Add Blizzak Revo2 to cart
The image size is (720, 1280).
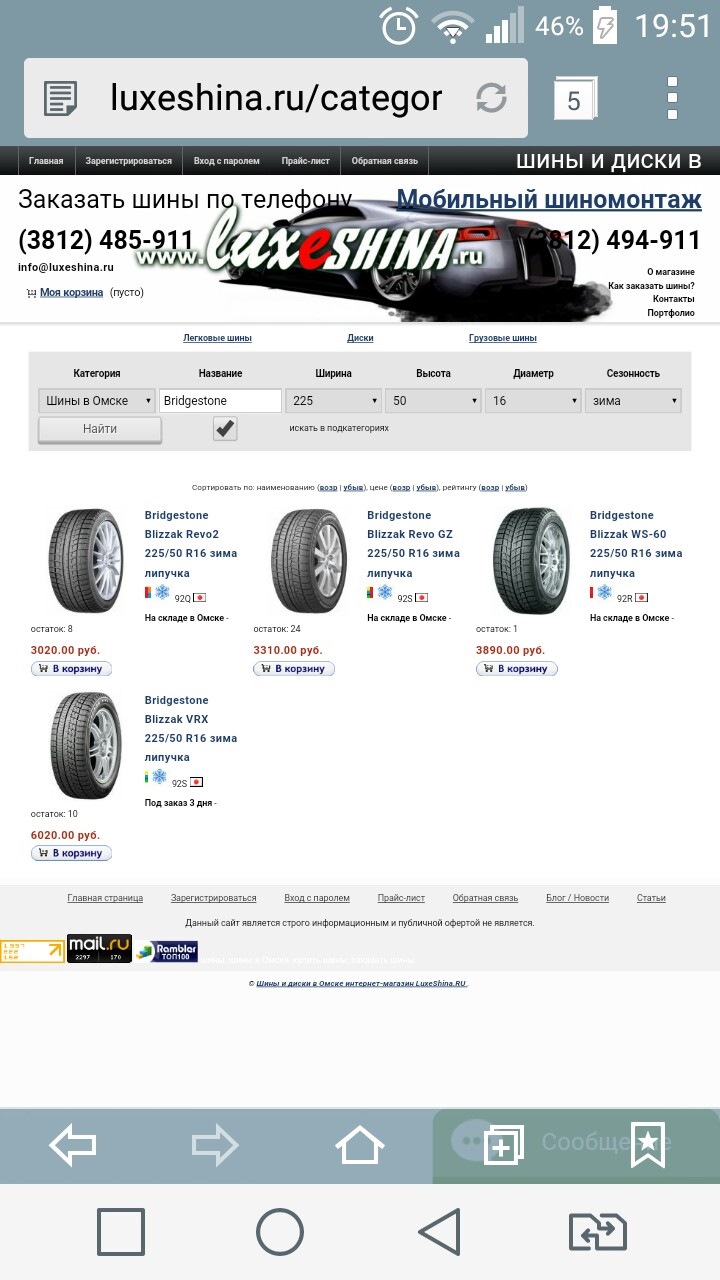coord(71,669)
